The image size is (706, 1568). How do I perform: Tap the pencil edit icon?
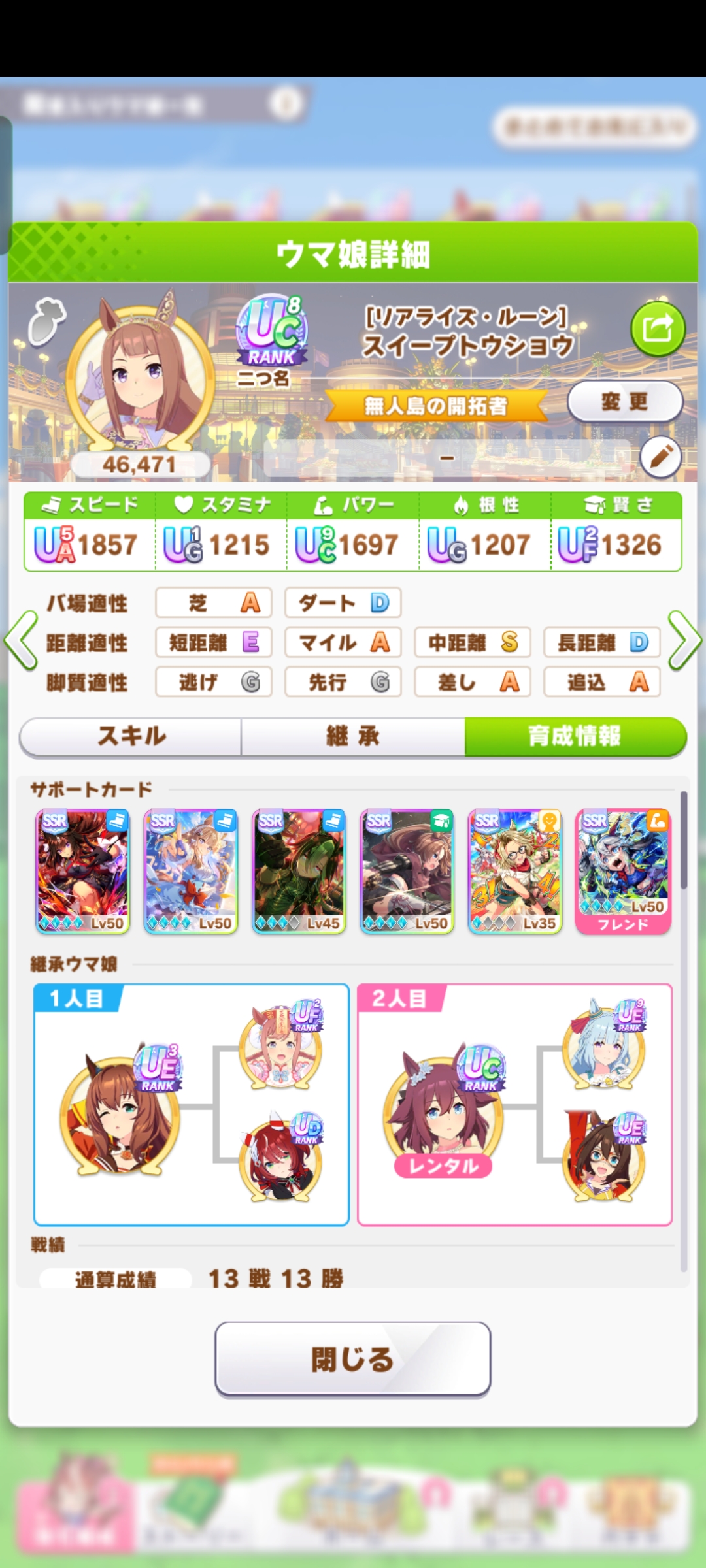pyautogui.click(x=661, y=457)
